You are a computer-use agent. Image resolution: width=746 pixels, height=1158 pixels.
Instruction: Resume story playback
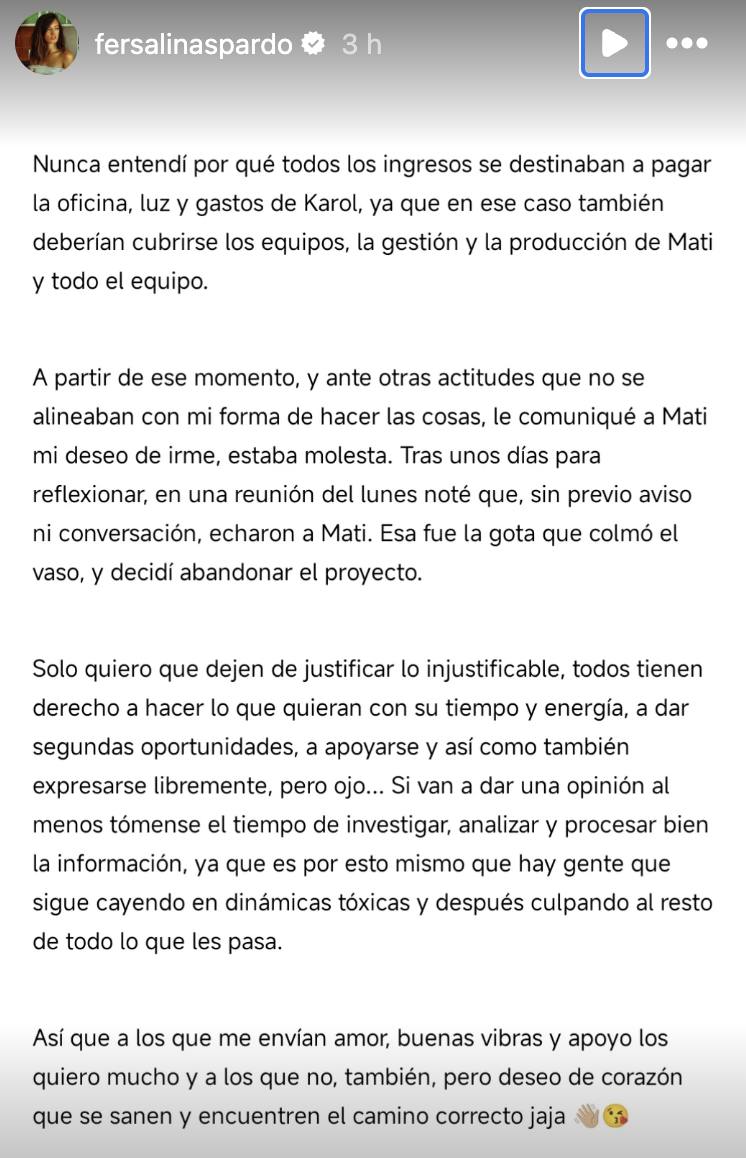[614, 43]
